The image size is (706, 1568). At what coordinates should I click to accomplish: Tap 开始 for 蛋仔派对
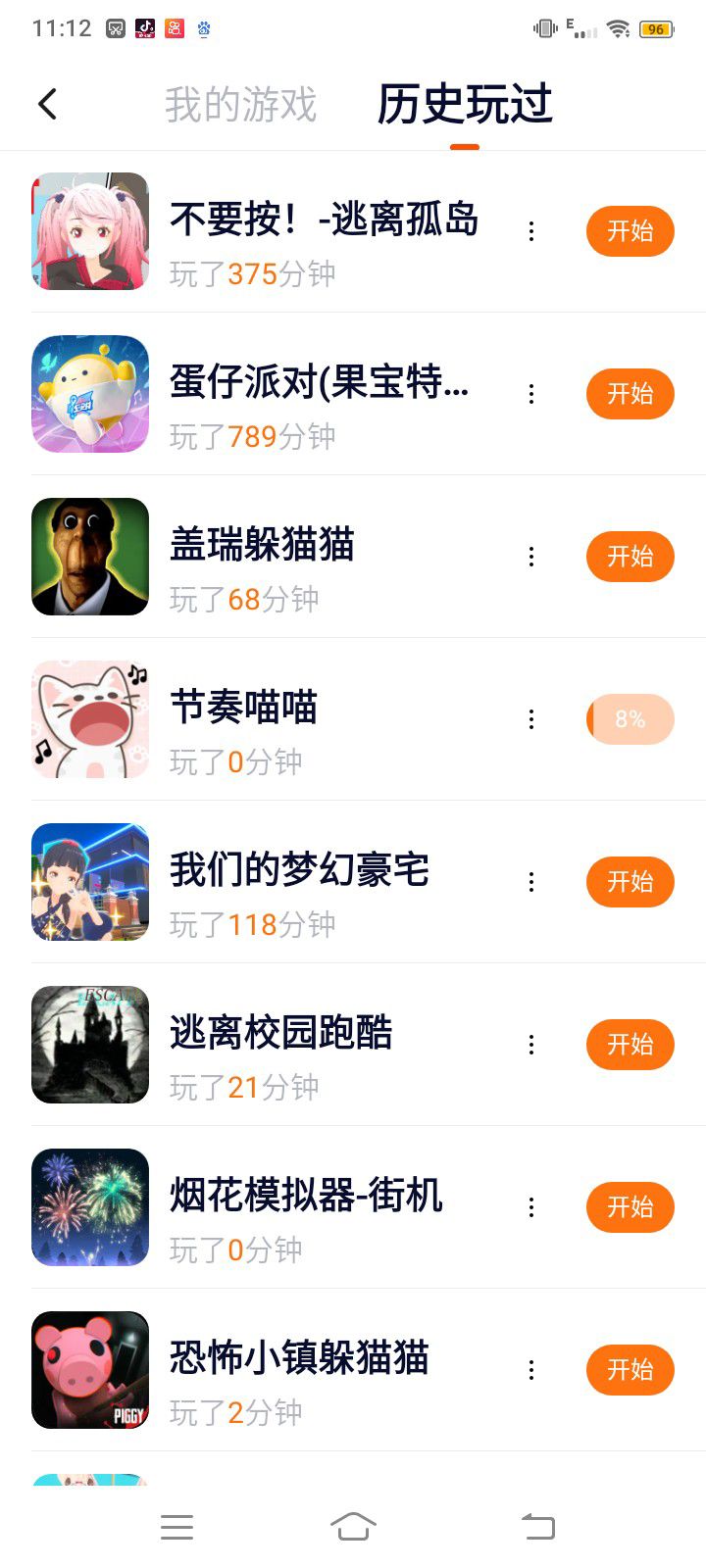(630, 394)
